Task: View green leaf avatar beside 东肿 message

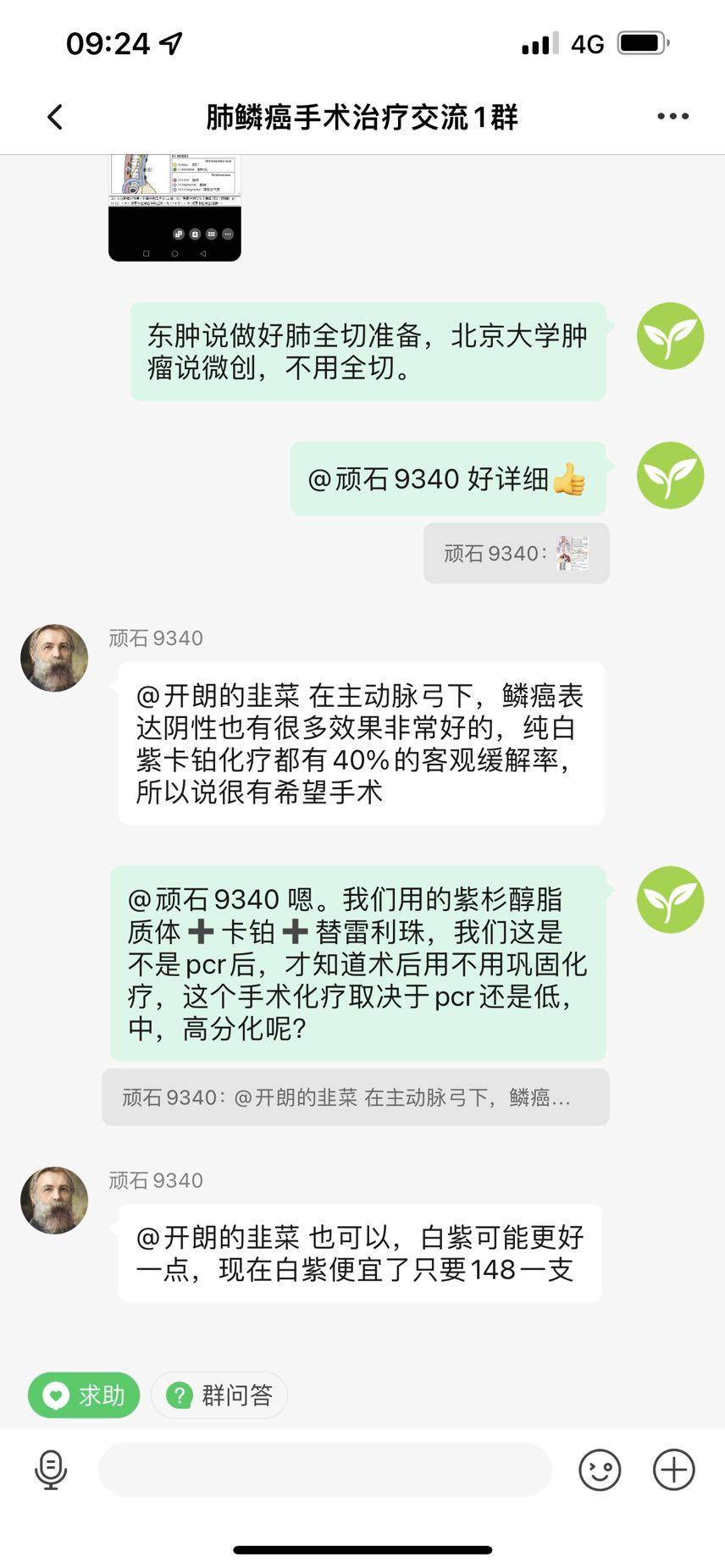Action: [670, 336]
